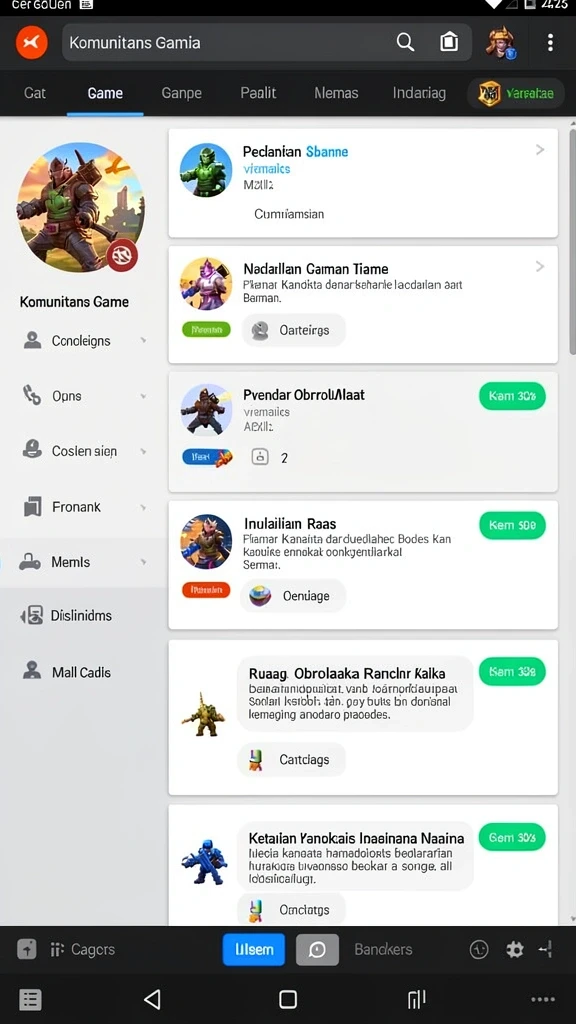Open the settings gear in bottom bar

[x=515, y=950]
